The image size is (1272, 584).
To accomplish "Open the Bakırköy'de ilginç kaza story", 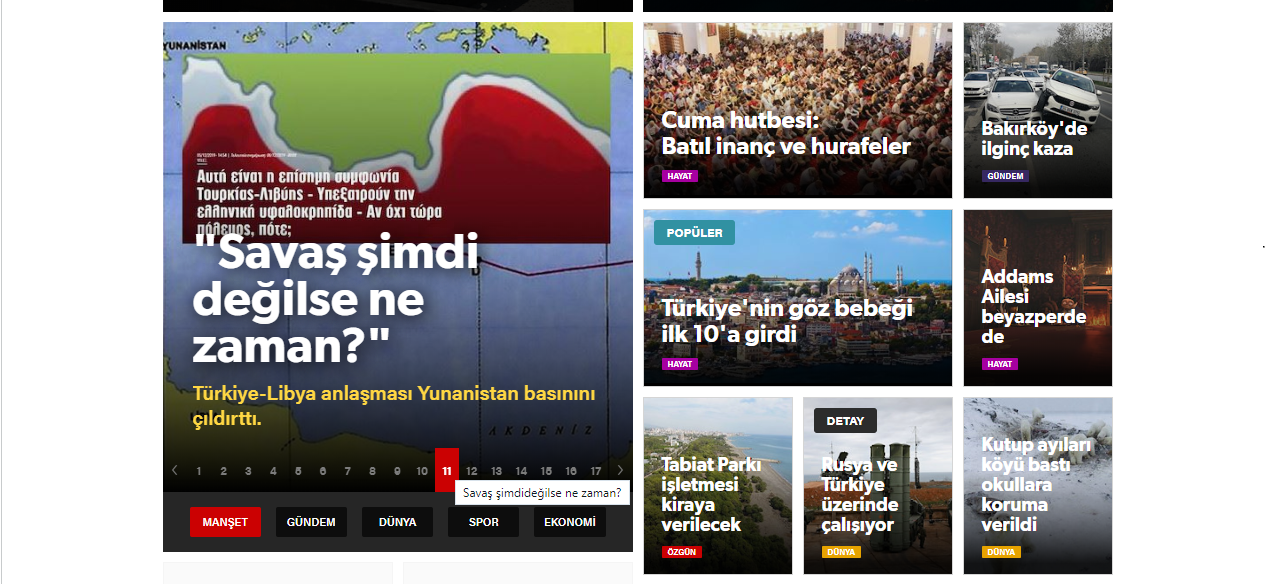I will (1034, 139).
